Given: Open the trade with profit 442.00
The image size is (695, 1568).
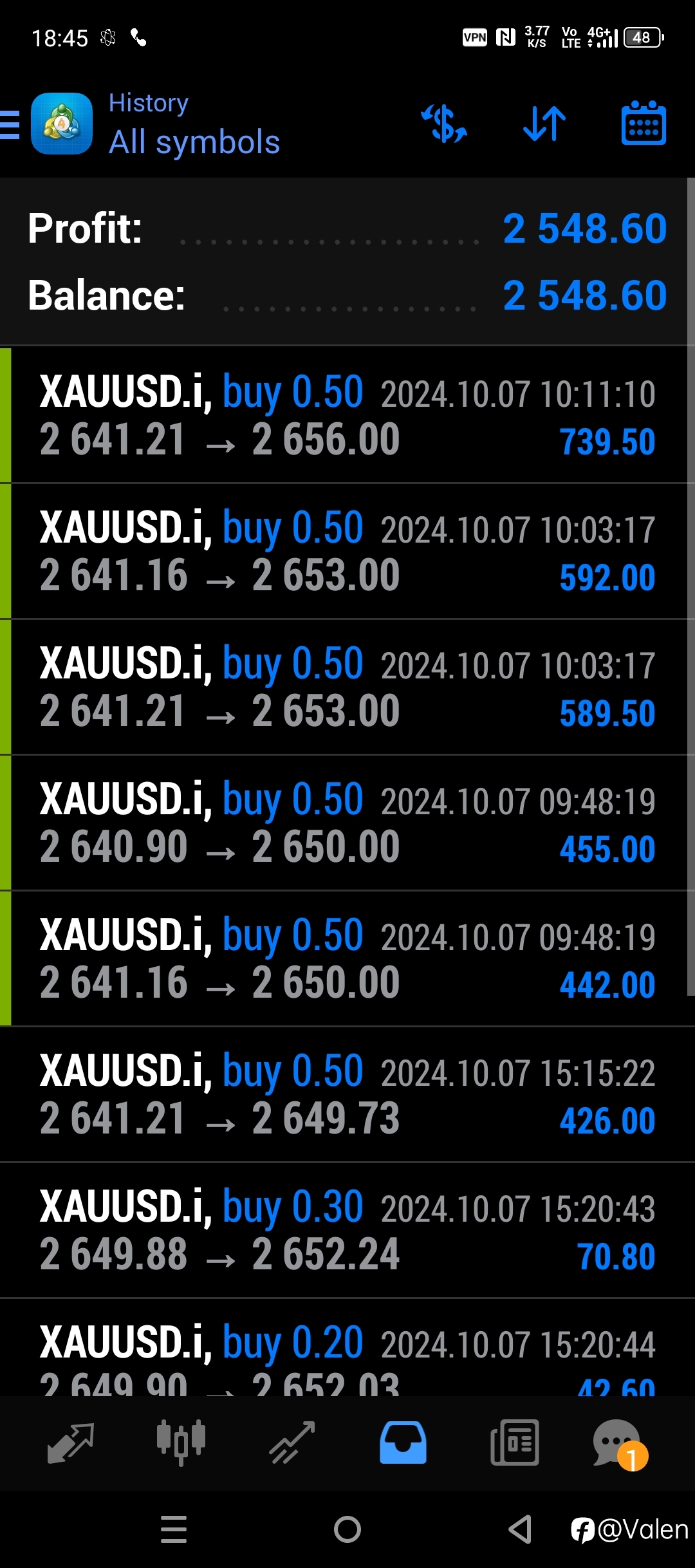Looking at the screenshot, I should (x=347, y=959).
